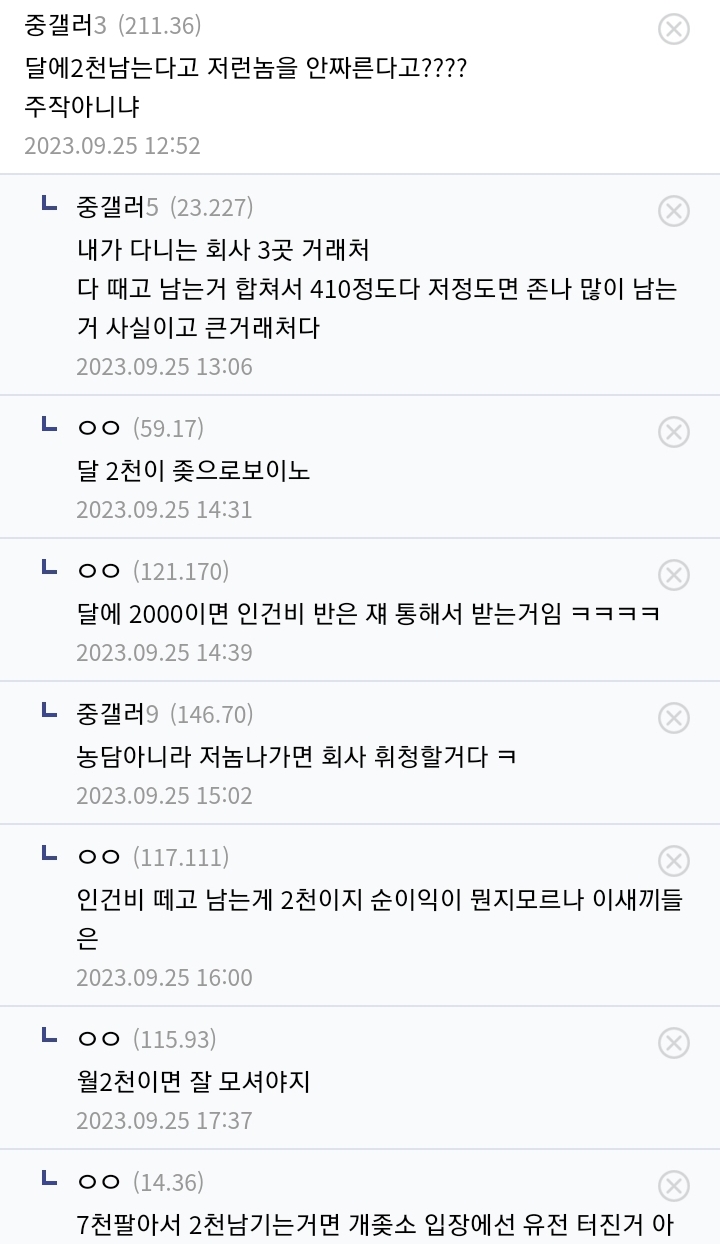Tap X on ㅇㅇ (121.170) reply
This screenshot has height=1244, width=720.
(674, 575)
